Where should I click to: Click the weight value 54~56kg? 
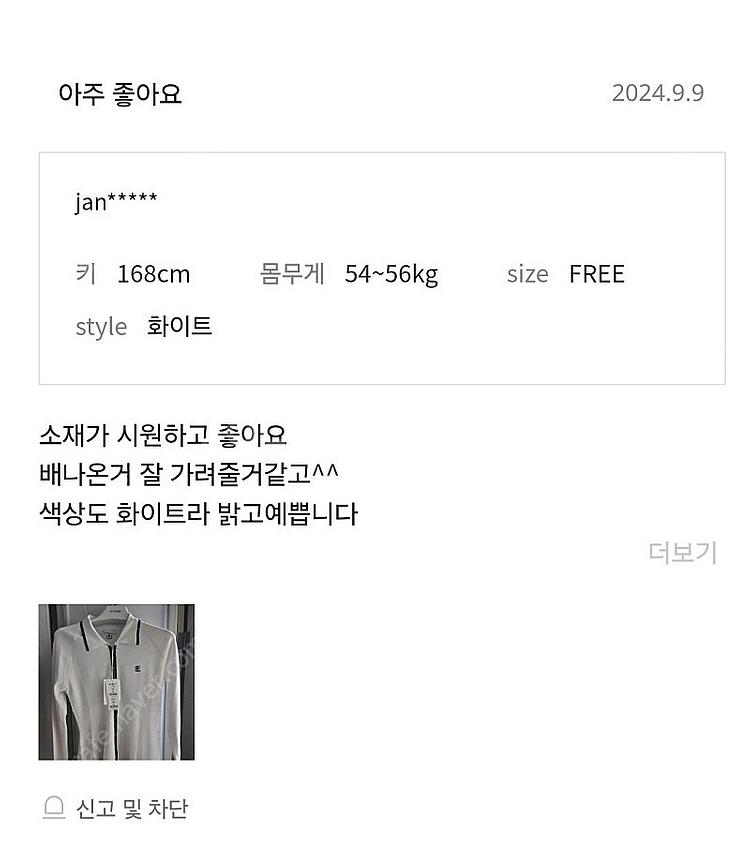[x=391, y=273]
